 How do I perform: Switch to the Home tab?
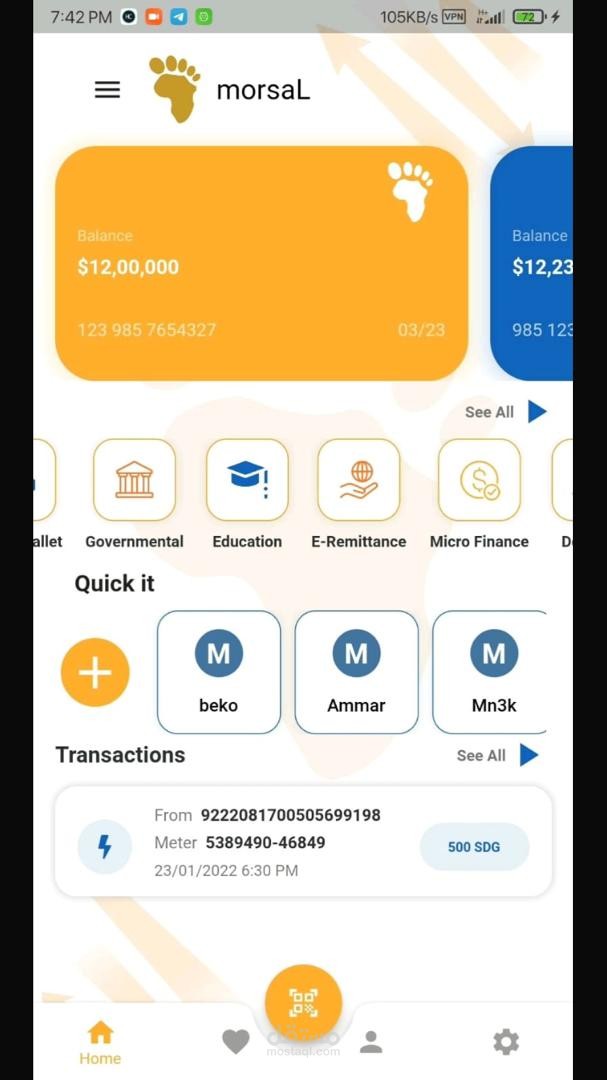click(100, 1042)
